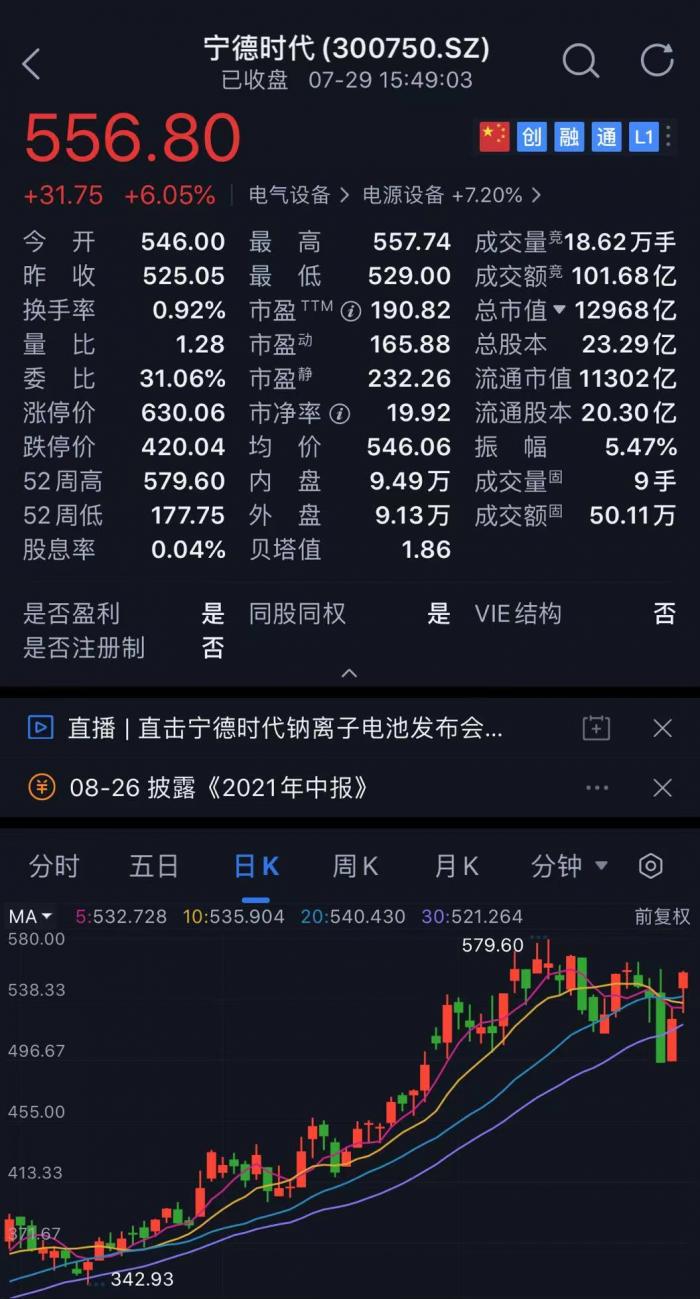Change the 前复权 price adjustment mode
Viewport: 700px width, 1299px height.
click(x=662, y=916)
